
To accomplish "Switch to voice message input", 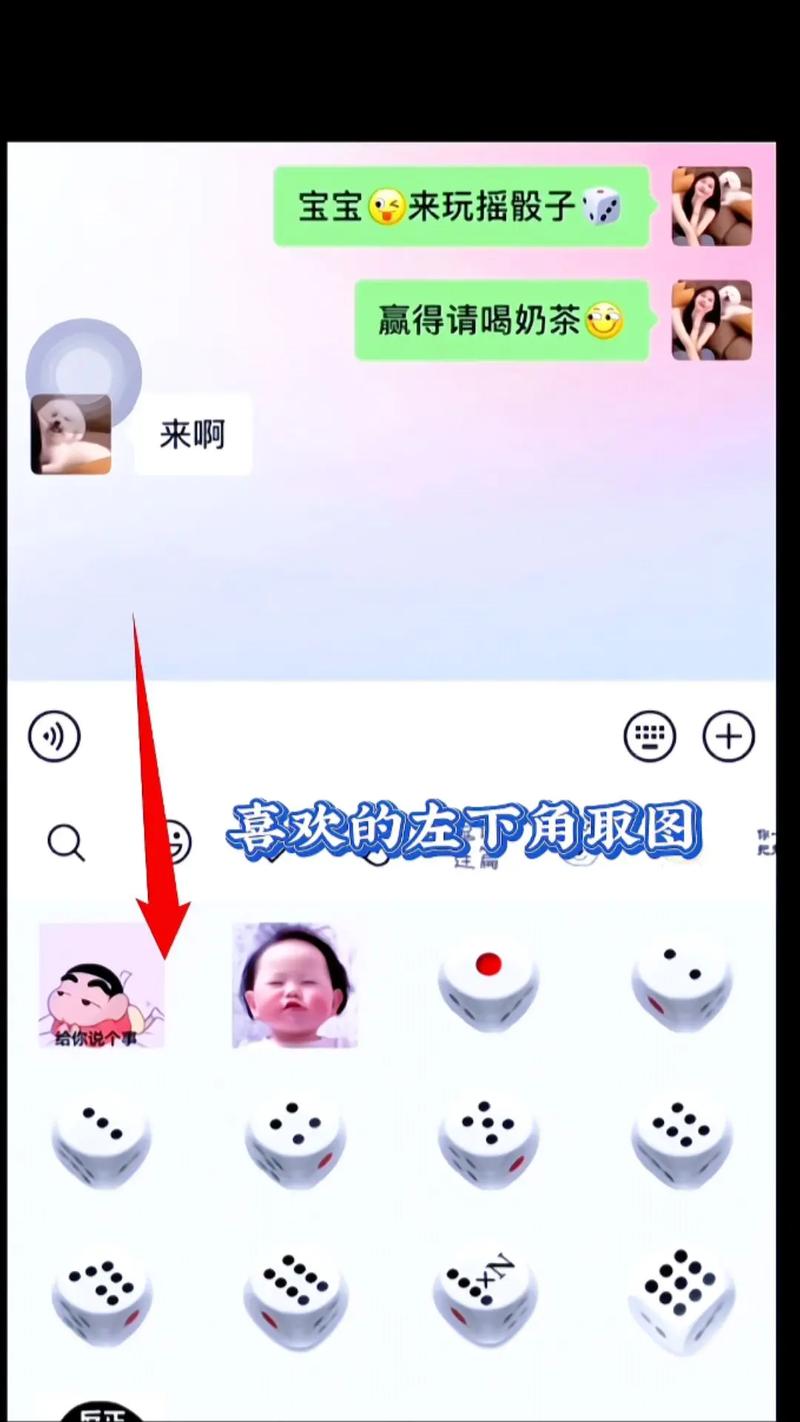I will point(54,737).
